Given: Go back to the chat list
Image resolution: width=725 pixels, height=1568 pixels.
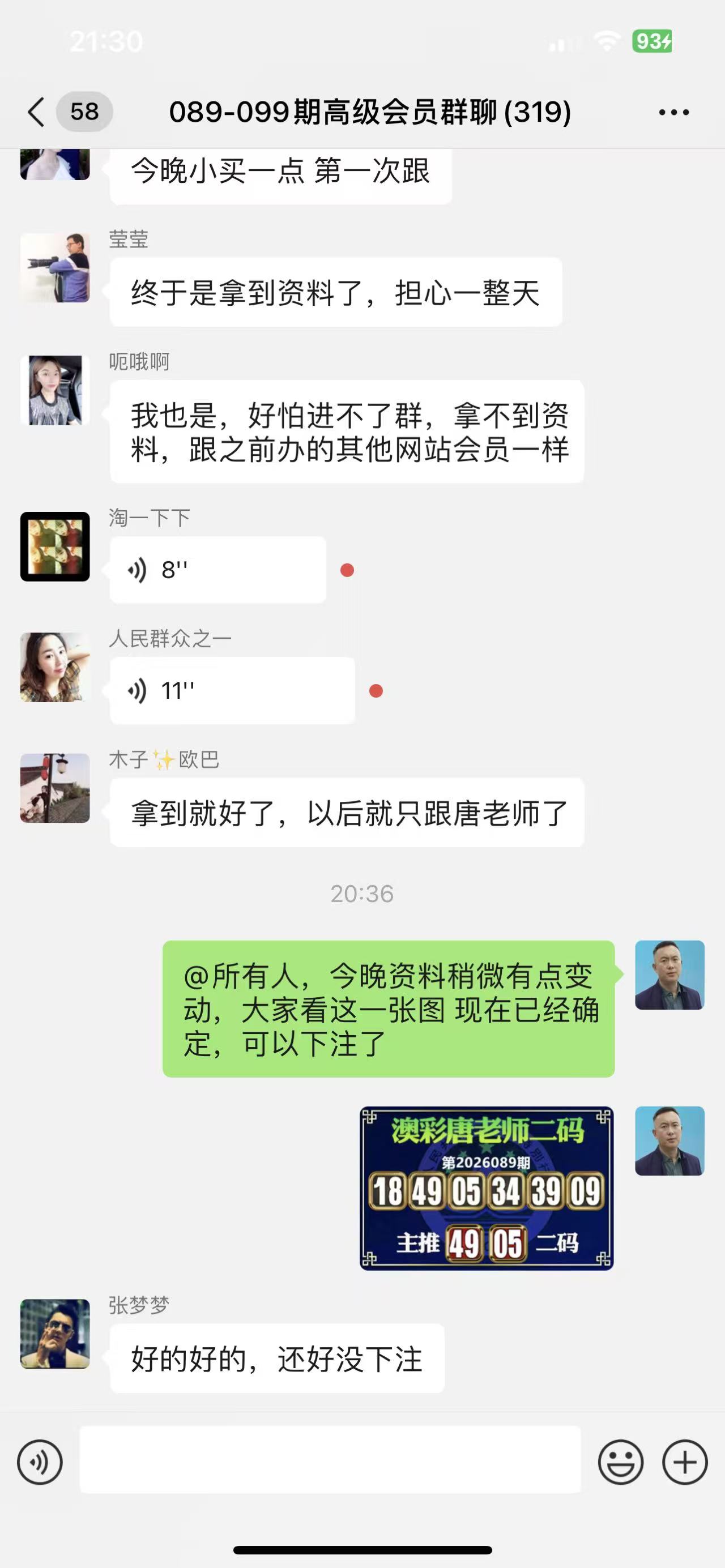Looking at the screenshot, I should 36,112.
